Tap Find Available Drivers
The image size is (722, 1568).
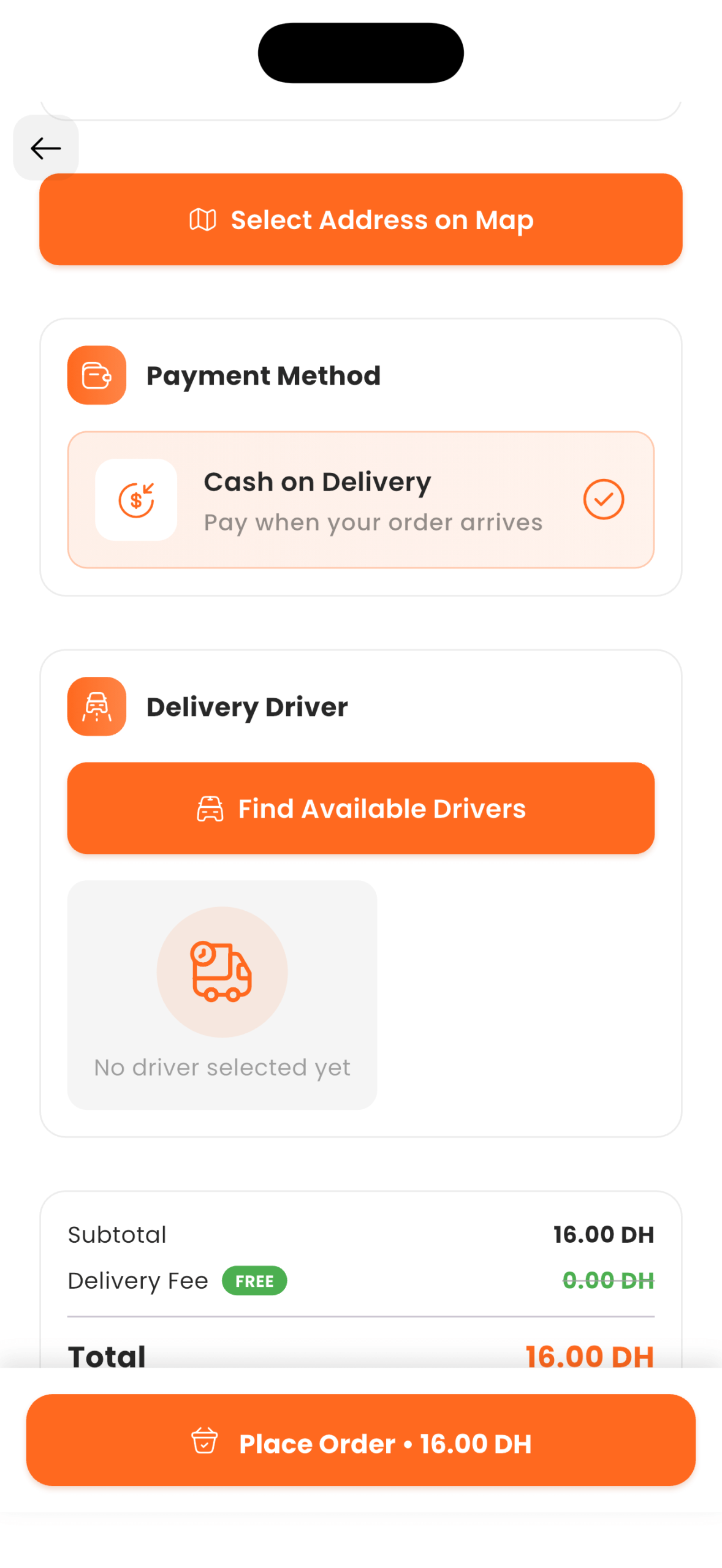click(360, 808)
